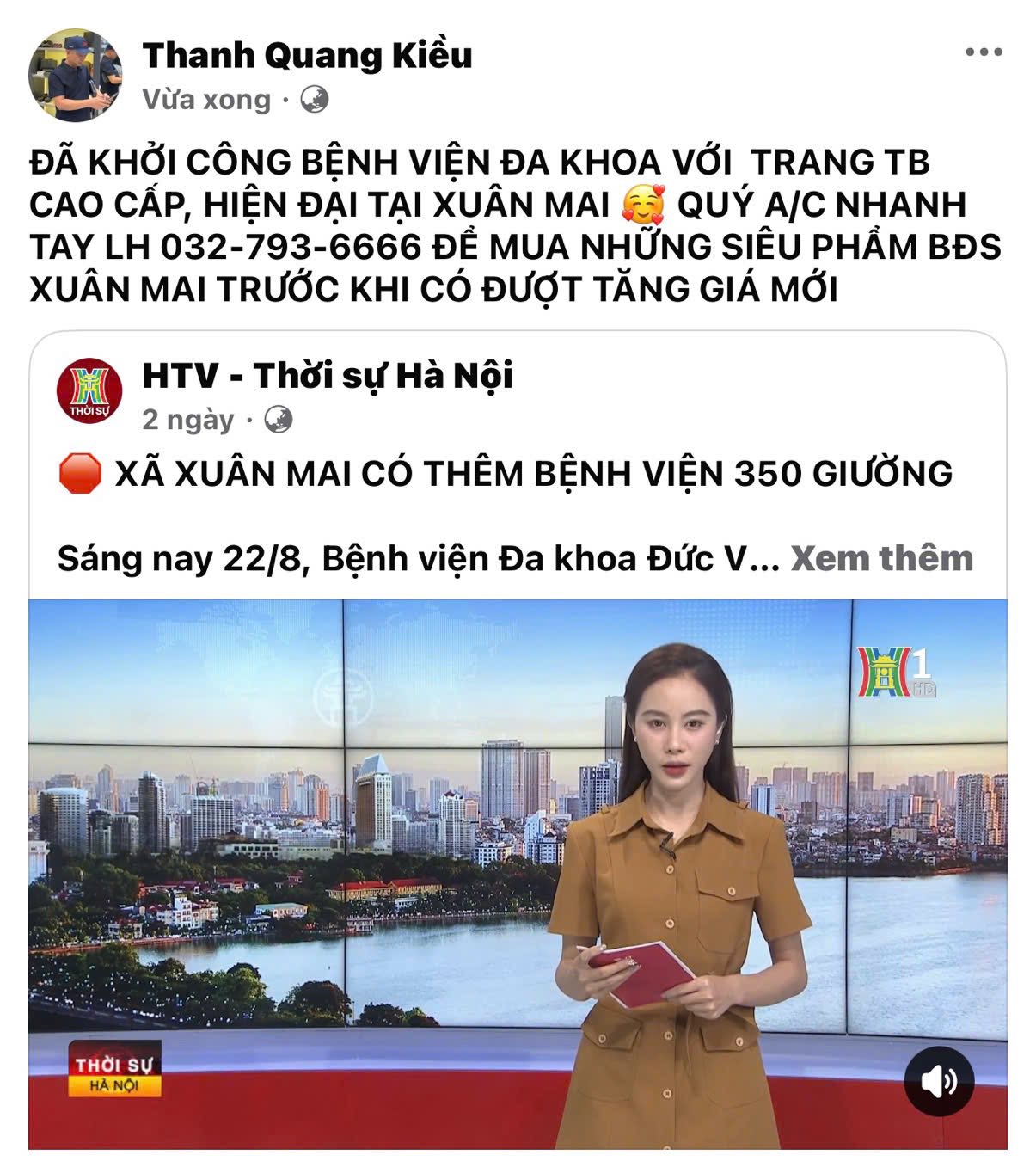Open the HTV - Thời sự Hà Nội page
1036x1167 pixels.
pos(327,376)
